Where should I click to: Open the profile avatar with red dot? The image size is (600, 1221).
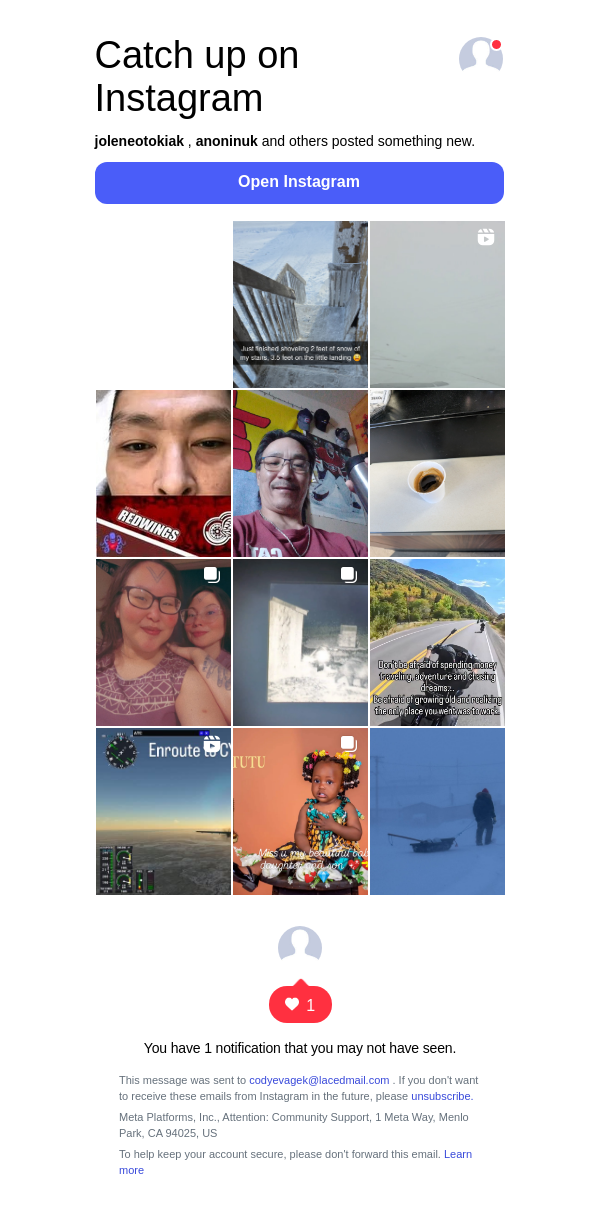[x=480, y=56]
